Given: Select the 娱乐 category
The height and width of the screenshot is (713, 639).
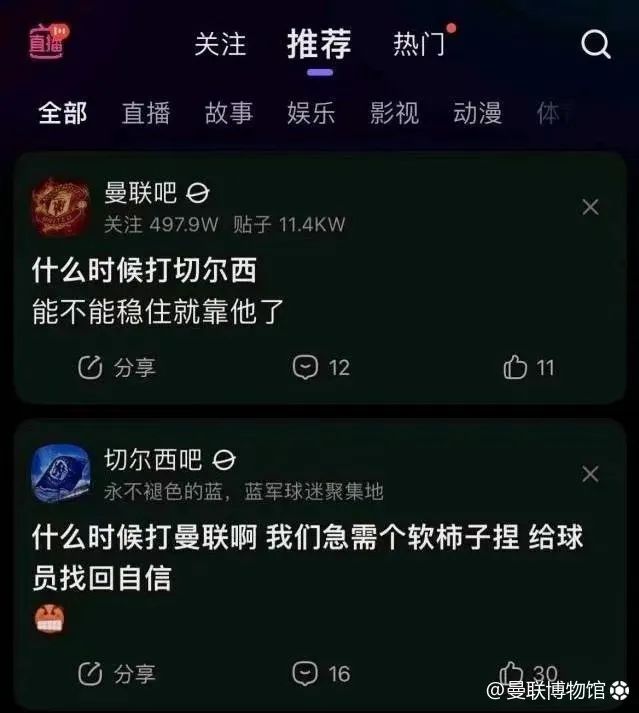Looking at the screenshot, I should (311, 113).
